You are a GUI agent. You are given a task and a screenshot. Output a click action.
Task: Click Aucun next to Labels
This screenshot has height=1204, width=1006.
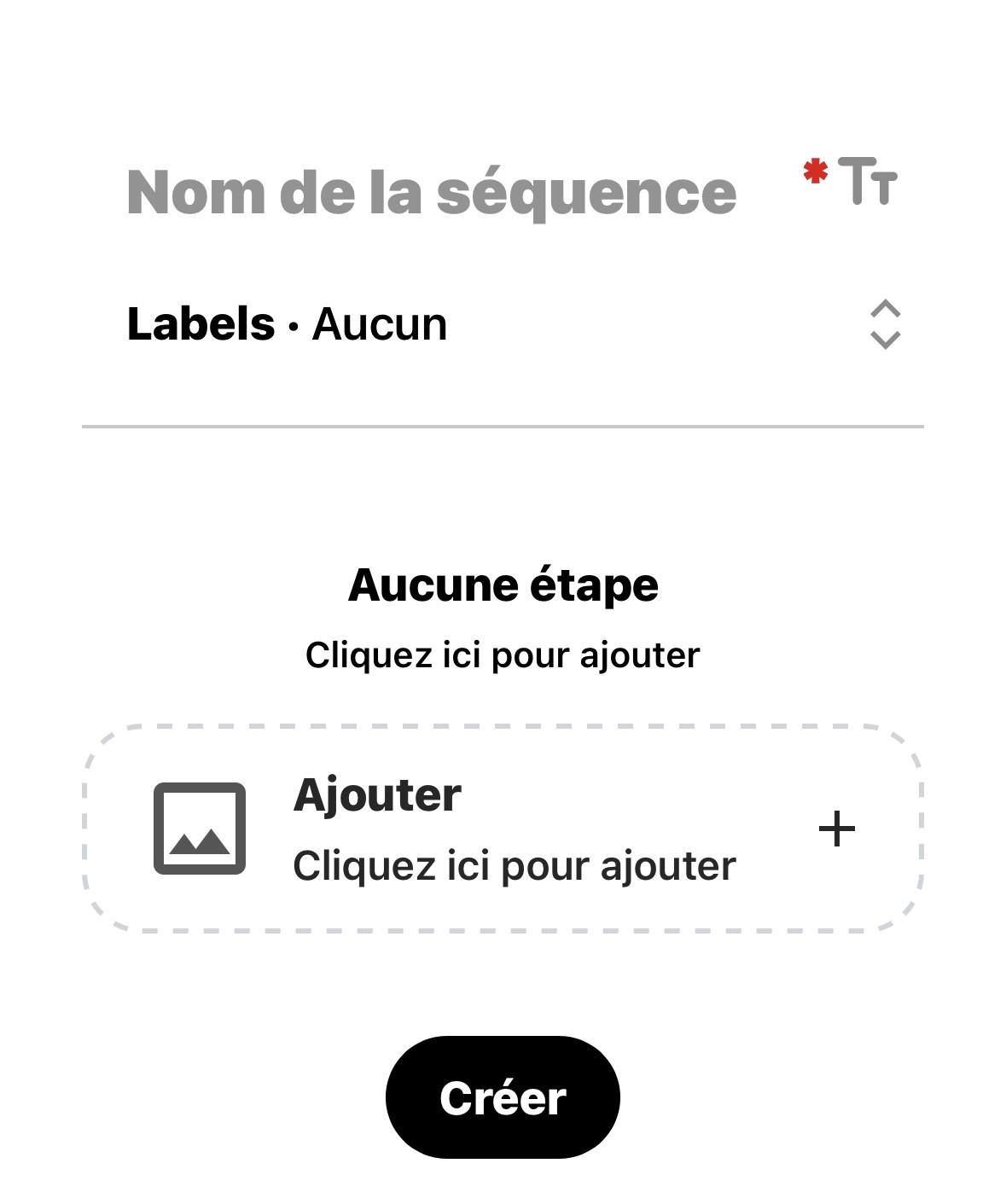pyautogui.click(x=381, y=324)
